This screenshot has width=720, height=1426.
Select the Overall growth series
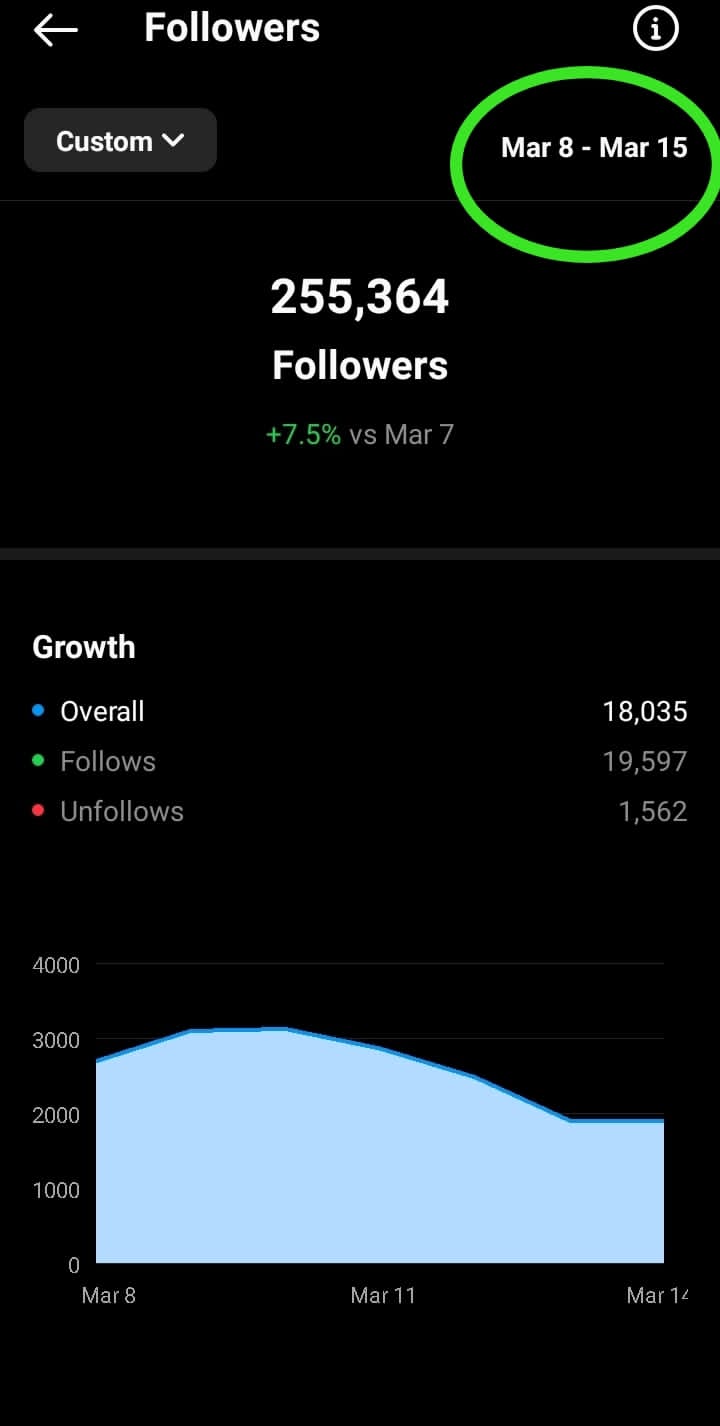359,711
